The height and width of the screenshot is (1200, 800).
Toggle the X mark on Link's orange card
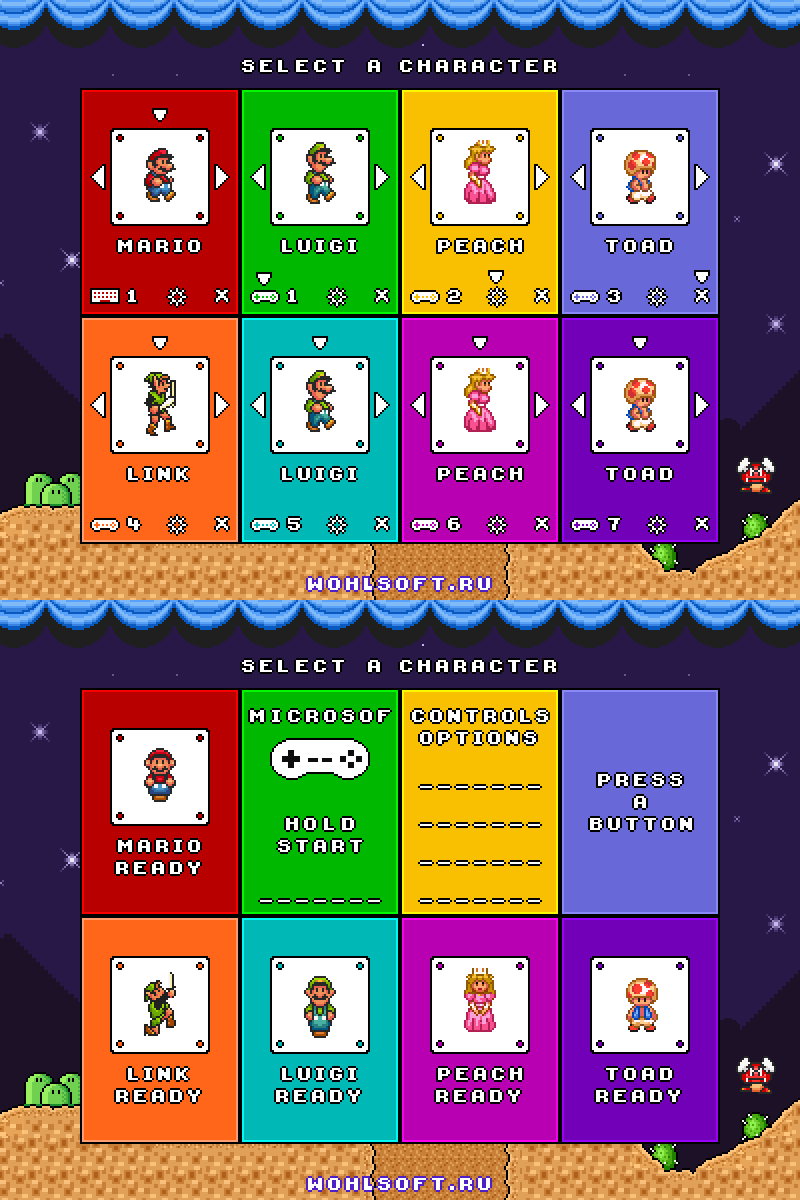coord(223,523)
